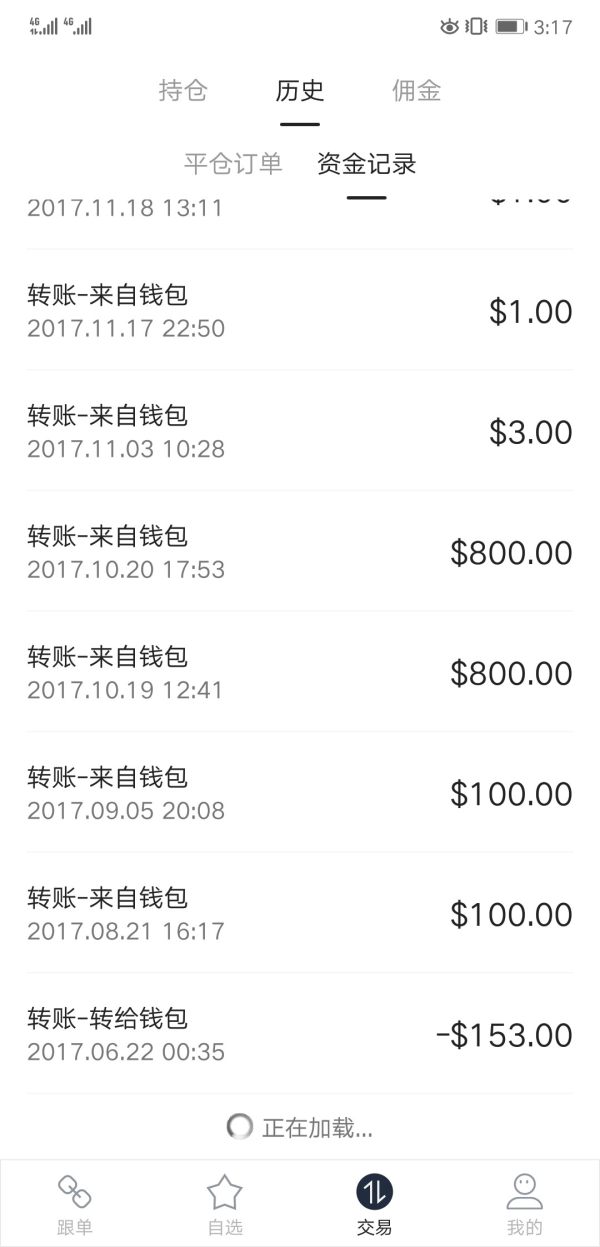Viewport: 600px width, 1247px height.
Task: Select the 资金记录 sub-tab
Action: click(x=366, y=164)
